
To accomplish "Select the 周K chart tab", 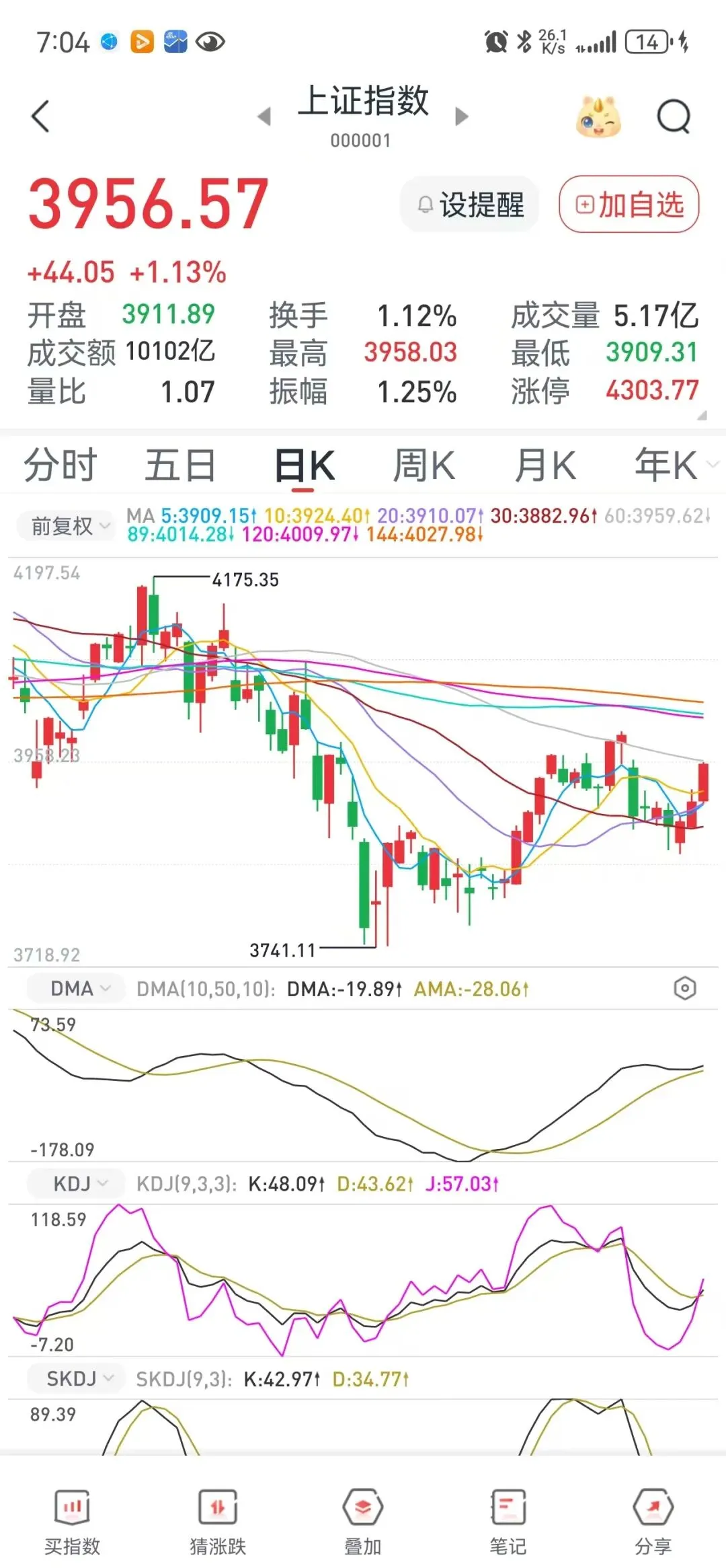I will (424, 465).
